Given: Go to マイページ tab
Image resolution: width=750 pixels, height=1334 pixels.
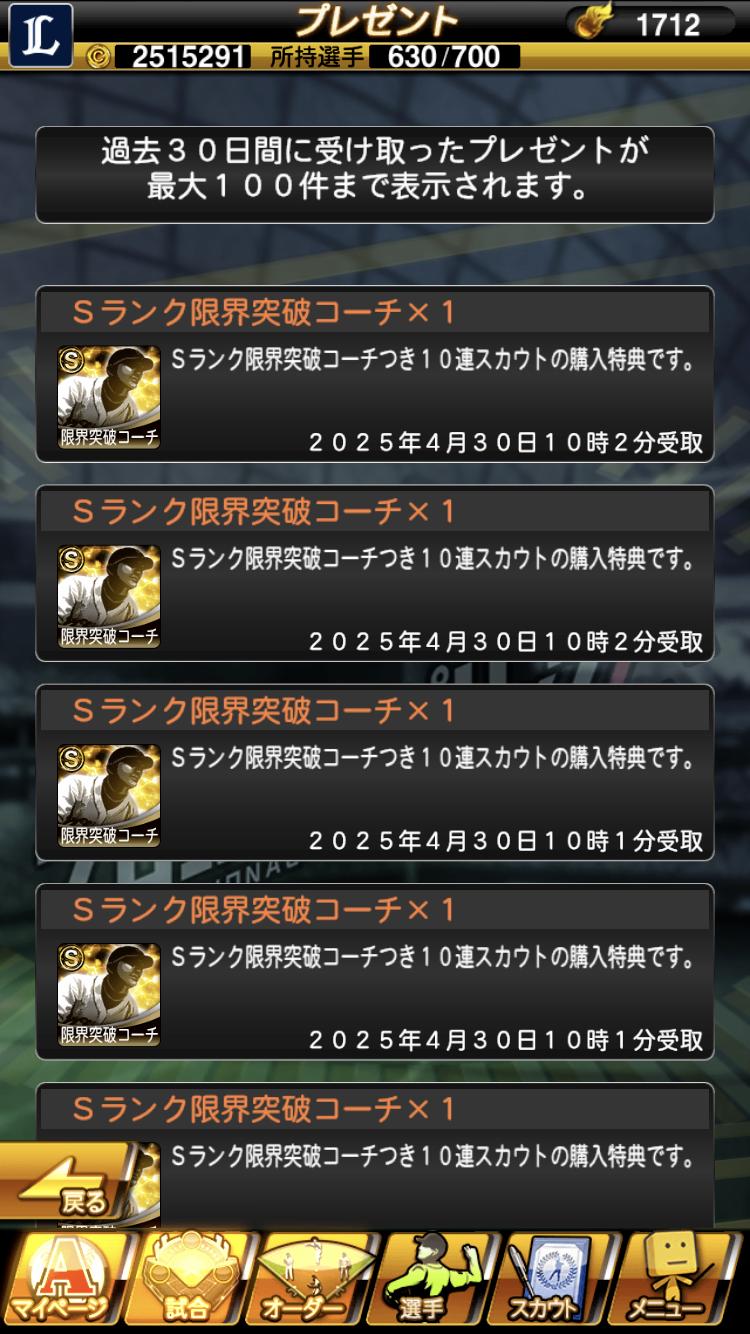Looking at the screenshot, I should pyautogui.click(x=63, y=1281).
